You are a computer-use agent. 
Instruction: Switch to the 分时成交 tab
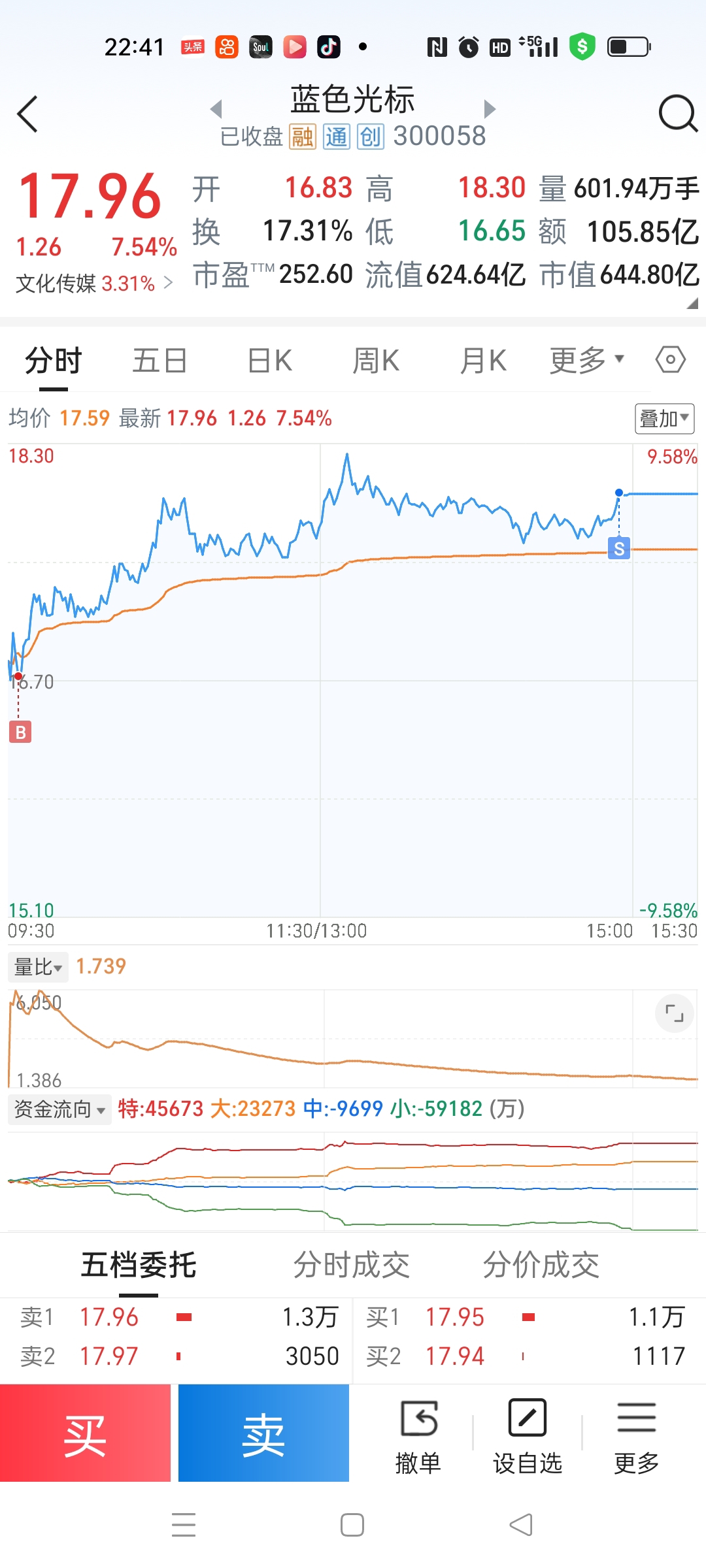pos(351,1265)
